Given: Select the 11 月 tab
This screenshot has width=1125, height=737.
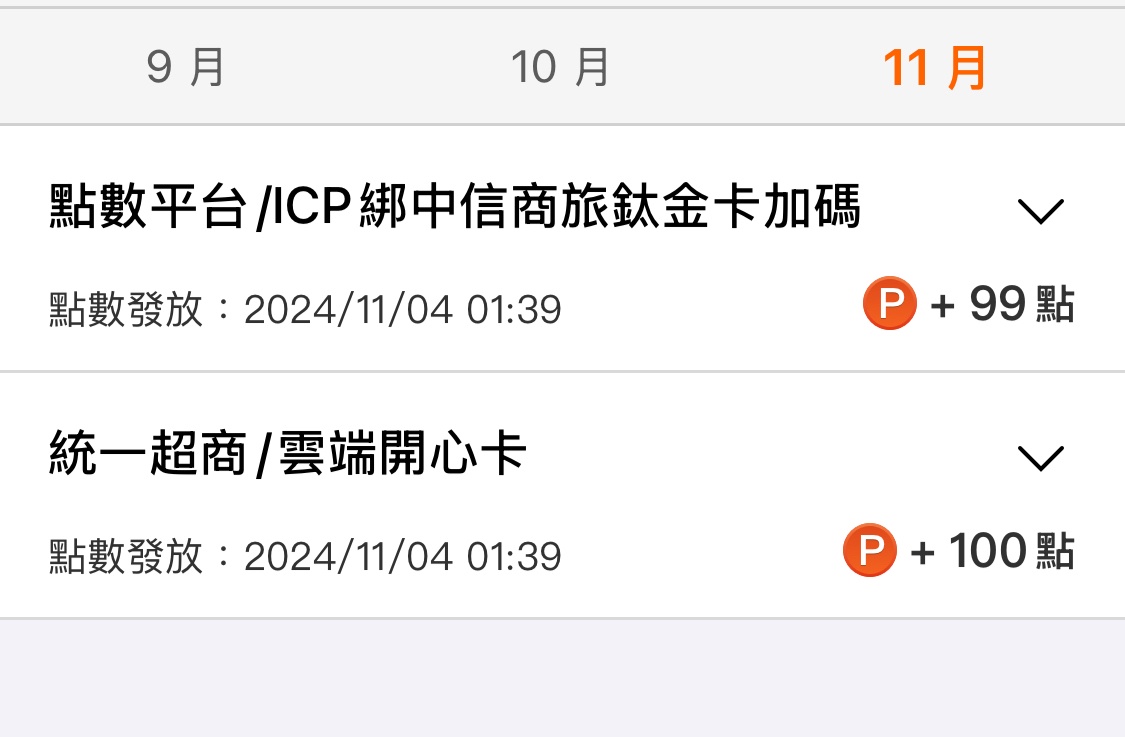Looking at the screenshot, I should pyautogui.click(x=935, y=68).
